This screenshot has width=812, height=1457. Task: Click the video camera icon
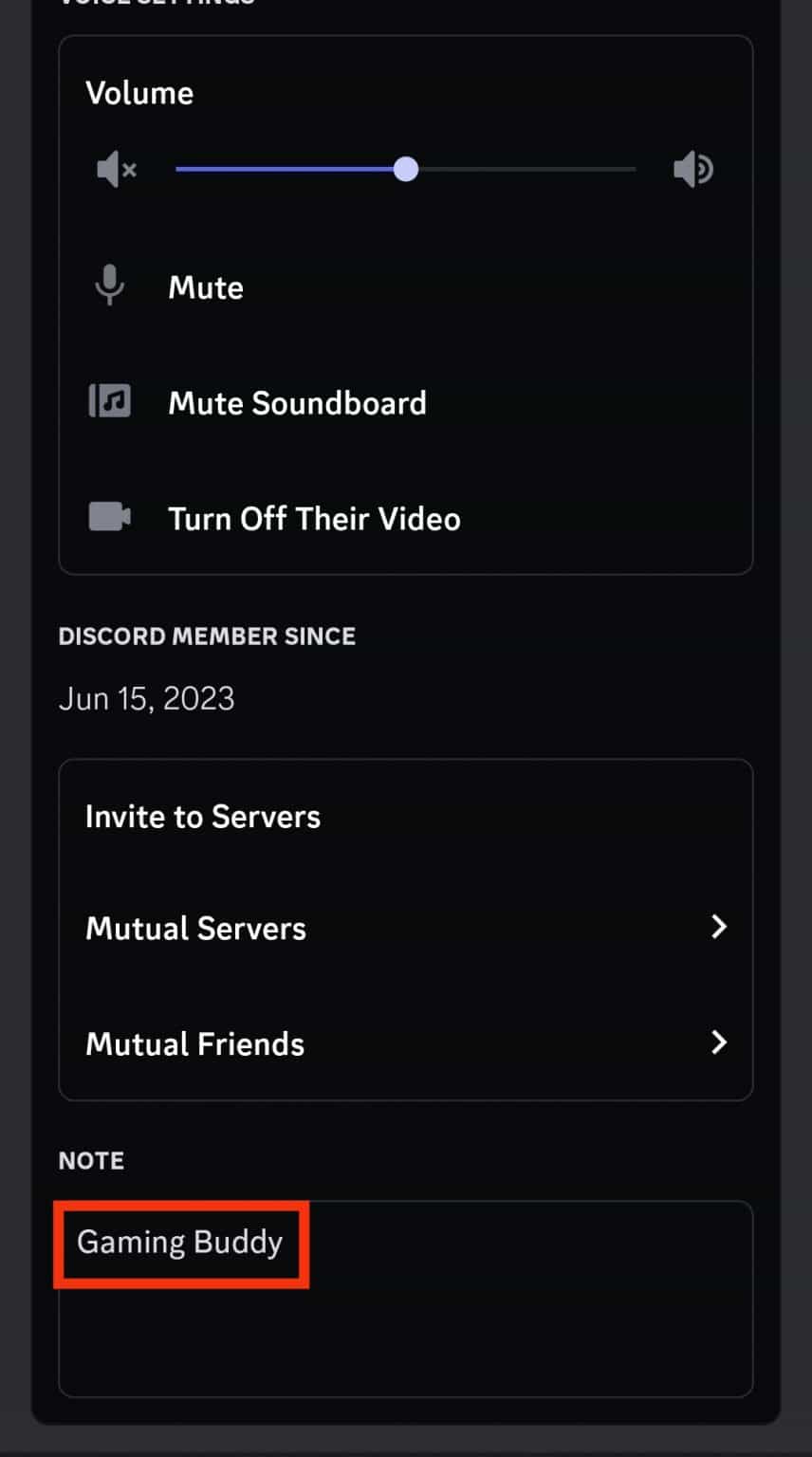(x=108, y=517)
